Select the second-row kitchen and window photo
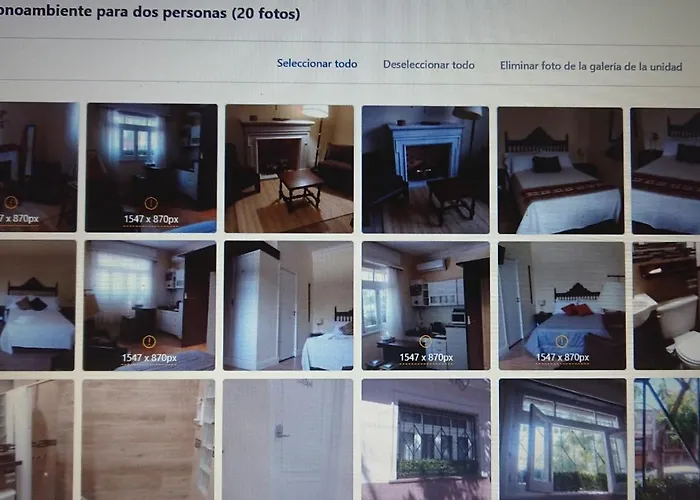 150,305
